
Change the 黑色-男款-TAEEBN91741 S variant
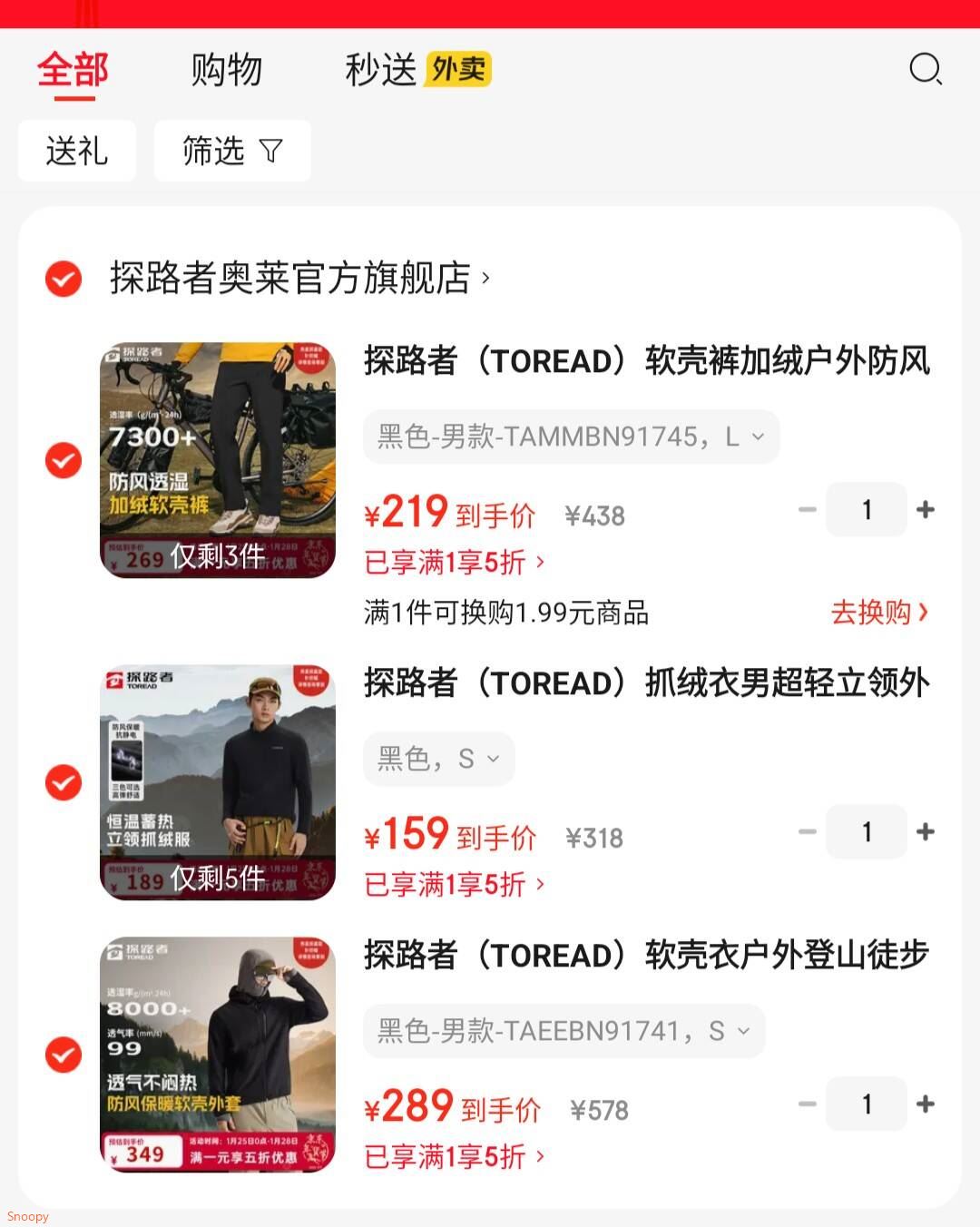point(563,1032)
